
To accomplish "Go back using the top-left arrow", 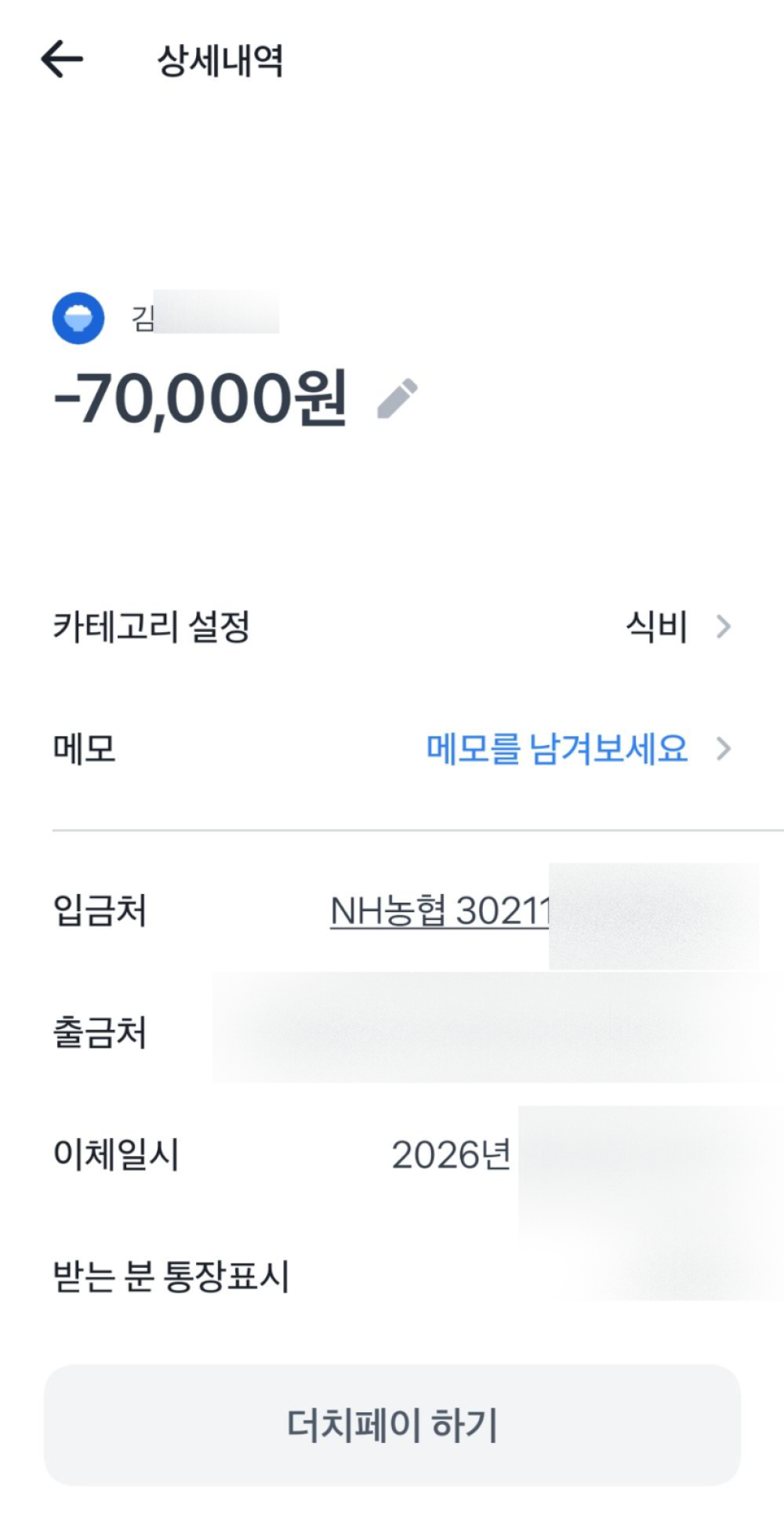I will click(62, 60).
